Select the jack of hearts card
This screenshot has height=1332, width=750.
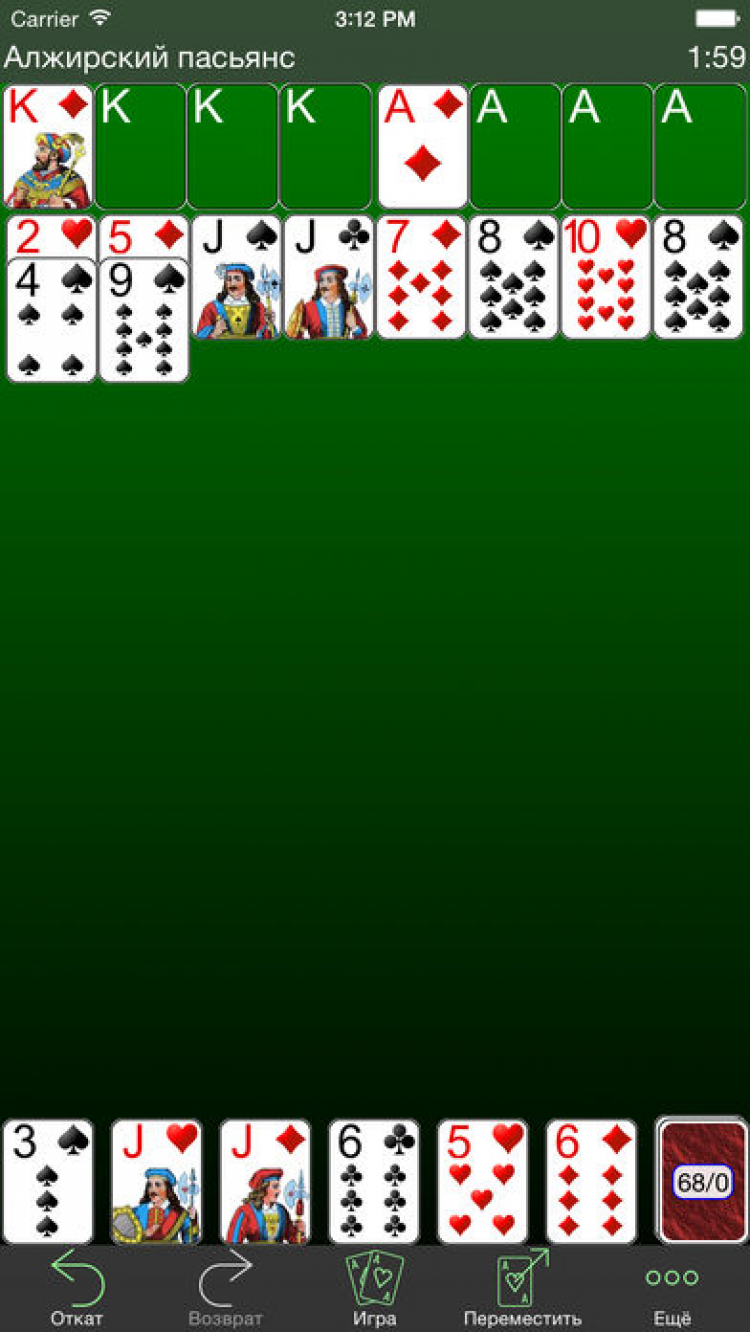coord(157,1181)
